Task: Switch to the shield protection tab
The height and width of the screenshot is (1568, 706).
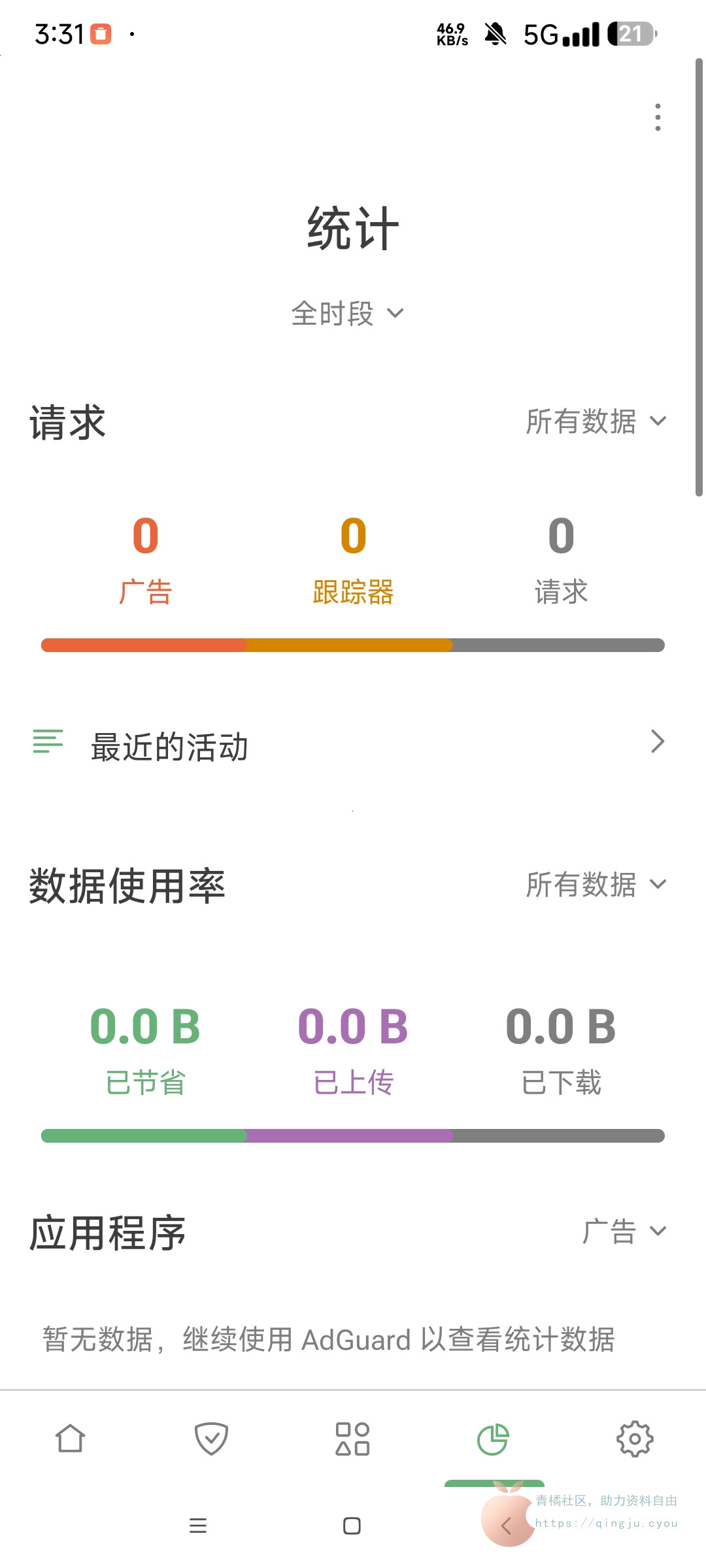Action: (x=211, y=1439)
